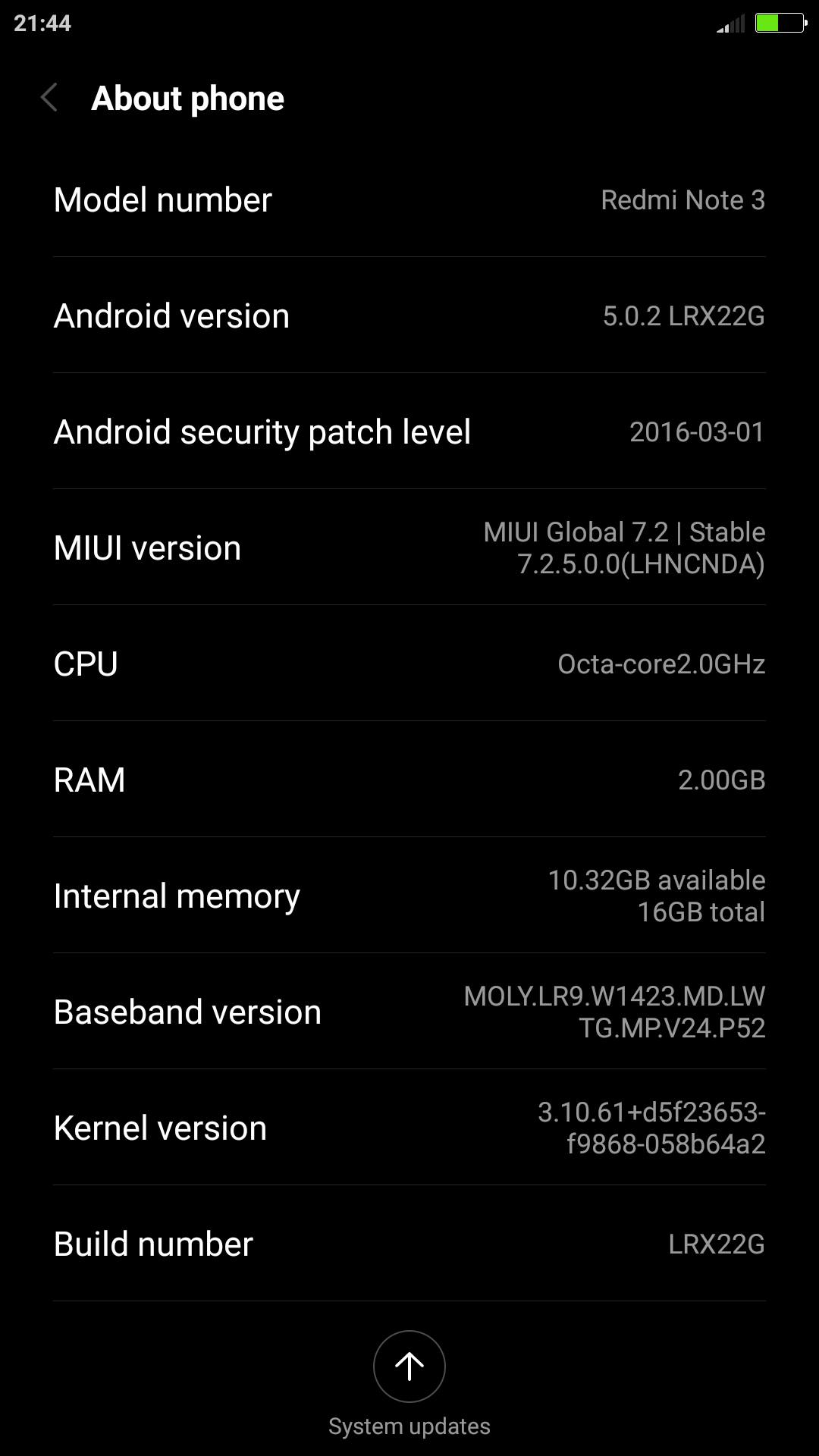Tap the Model number row

(409, 199)
